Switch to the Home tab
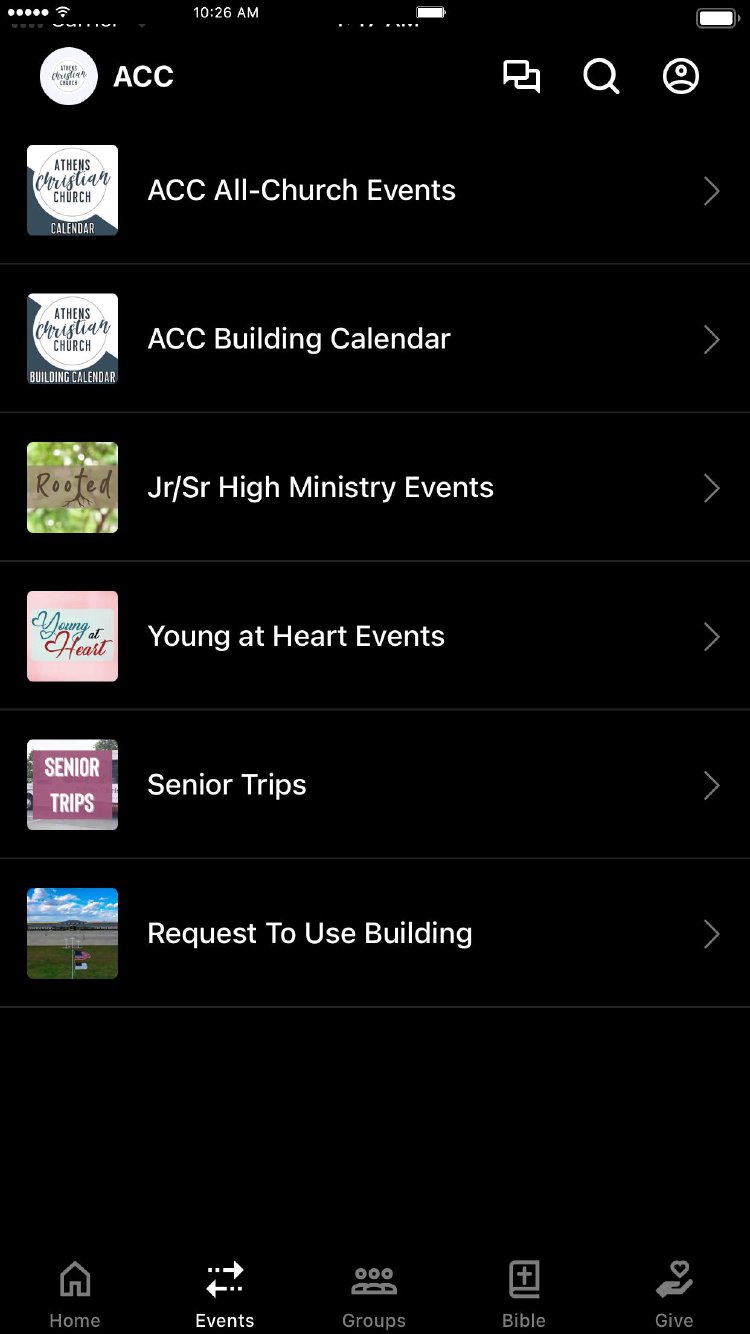 [75, 1294]
